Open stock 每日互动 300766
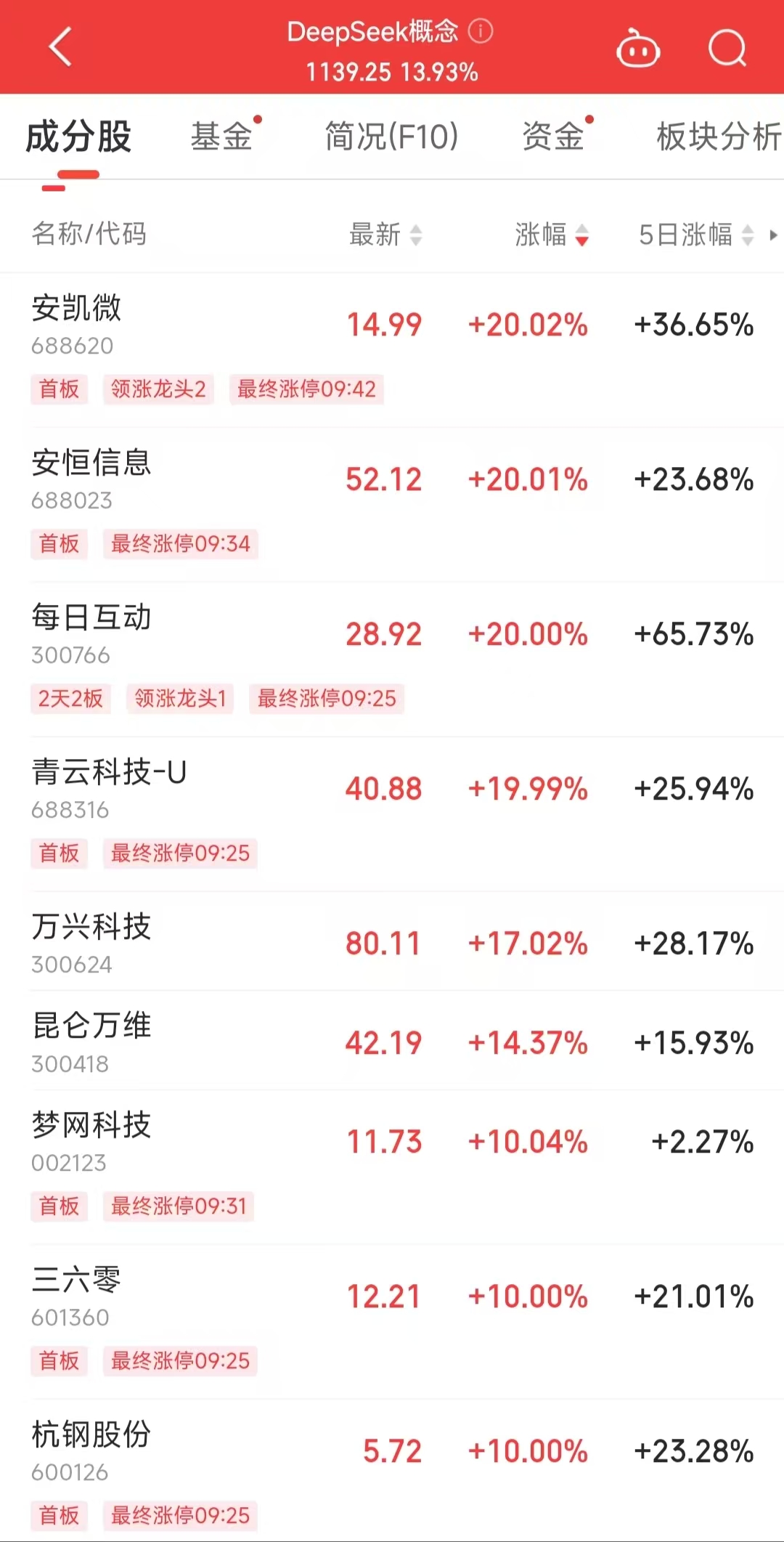The width and height of the screenshot is (784, 1542). coord(392,660)
